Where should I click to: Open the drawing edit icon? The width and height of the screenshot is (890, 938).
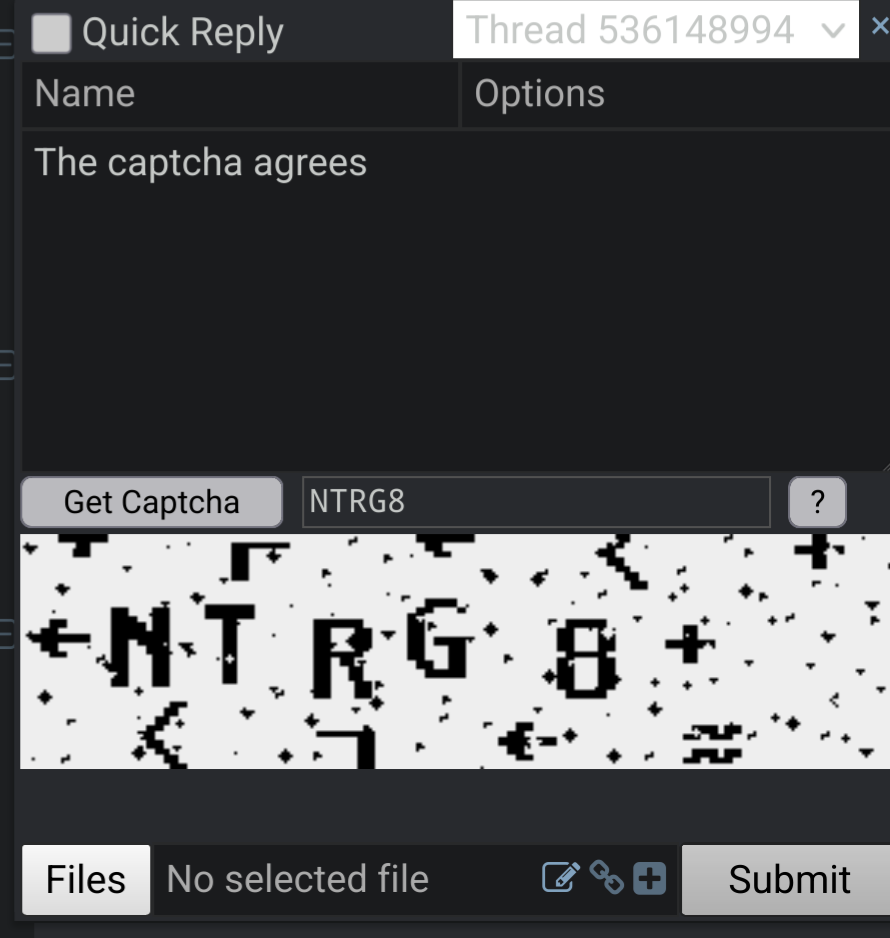click(560, 878)
